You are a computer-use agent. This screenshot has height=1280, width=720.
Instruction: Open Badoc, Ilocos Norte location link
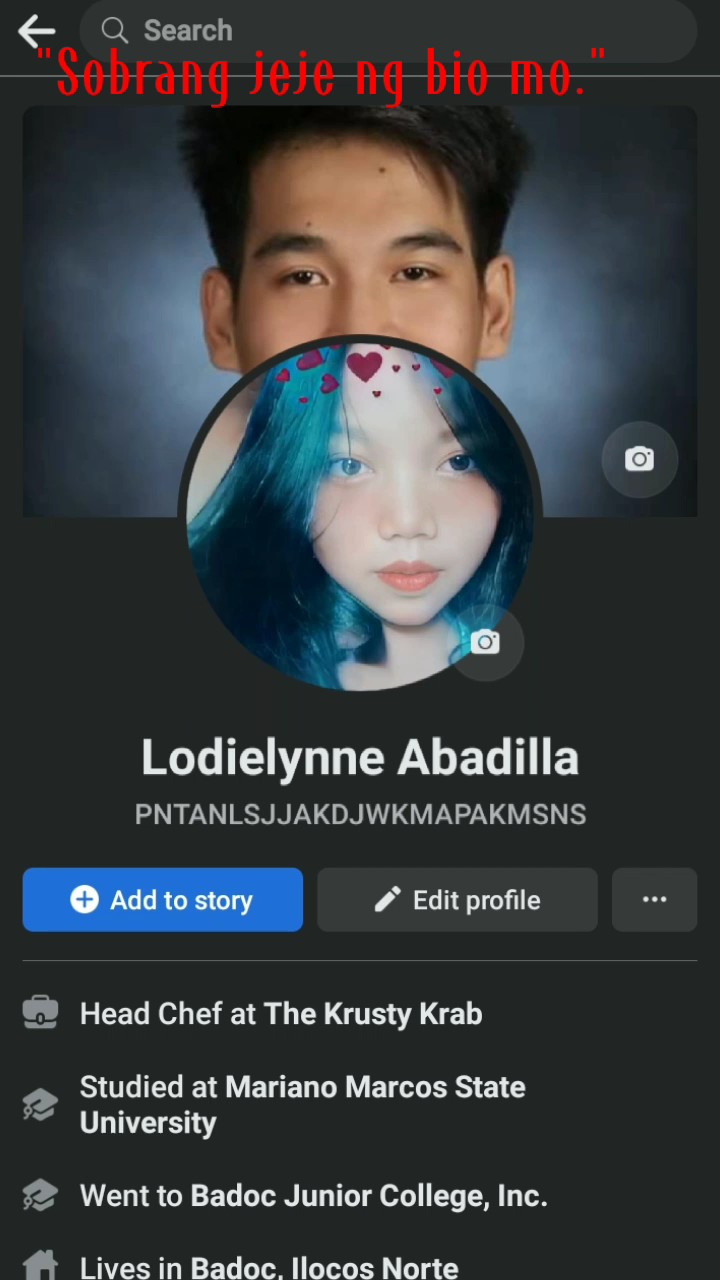pos(325,1267)
